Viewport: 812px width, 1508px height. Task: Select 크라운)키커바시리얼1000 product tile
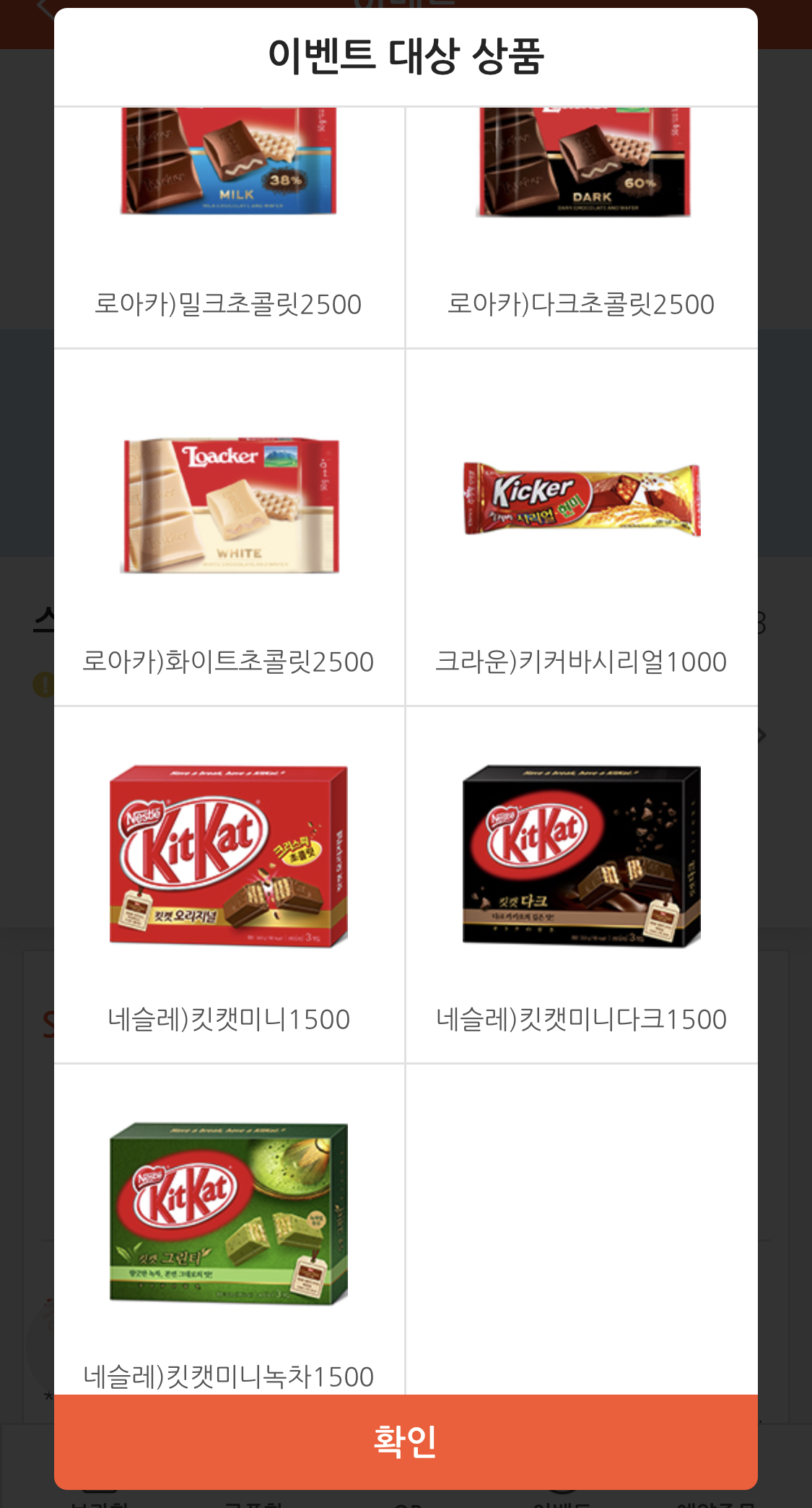coord(582,527)
